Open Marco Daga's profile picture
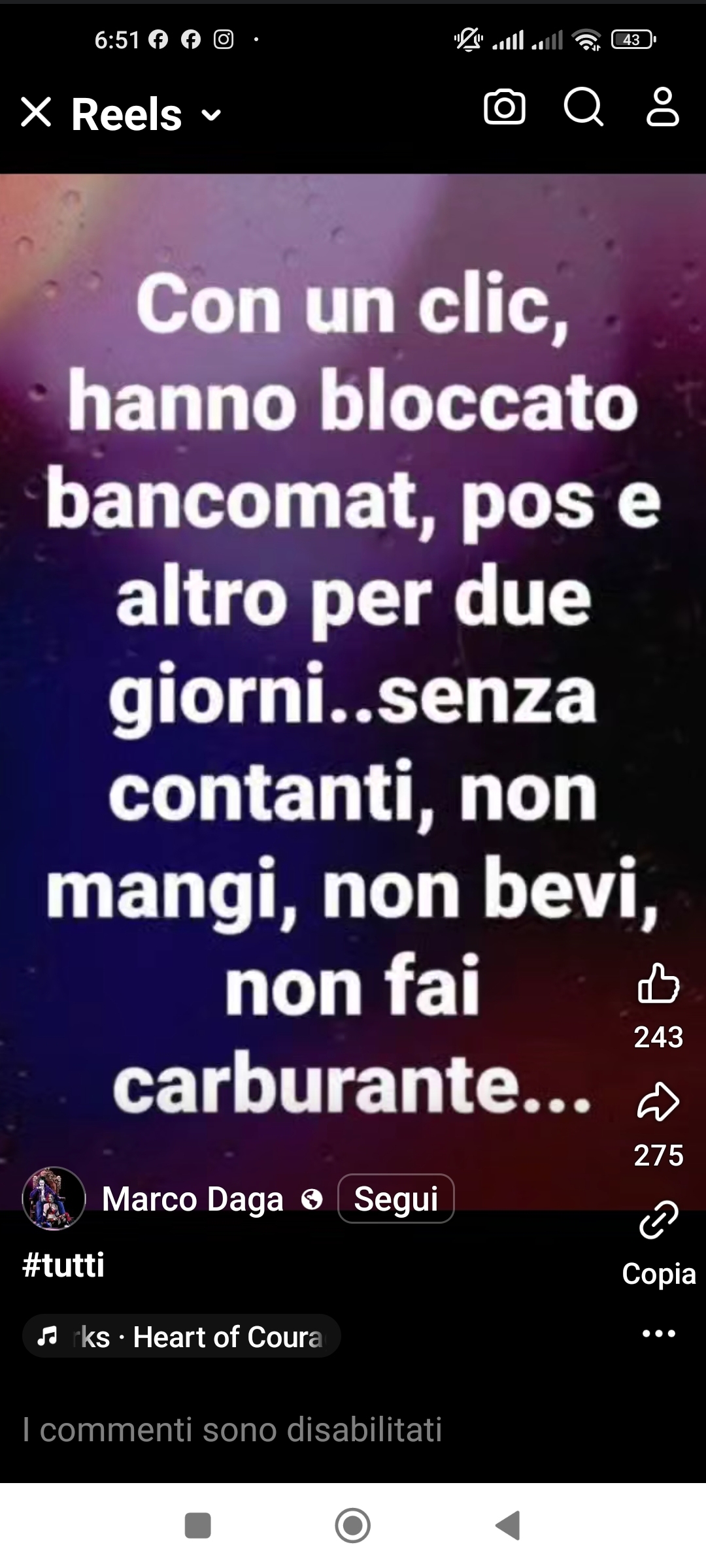706x1568 pixels. click(x=54, y=1199)
